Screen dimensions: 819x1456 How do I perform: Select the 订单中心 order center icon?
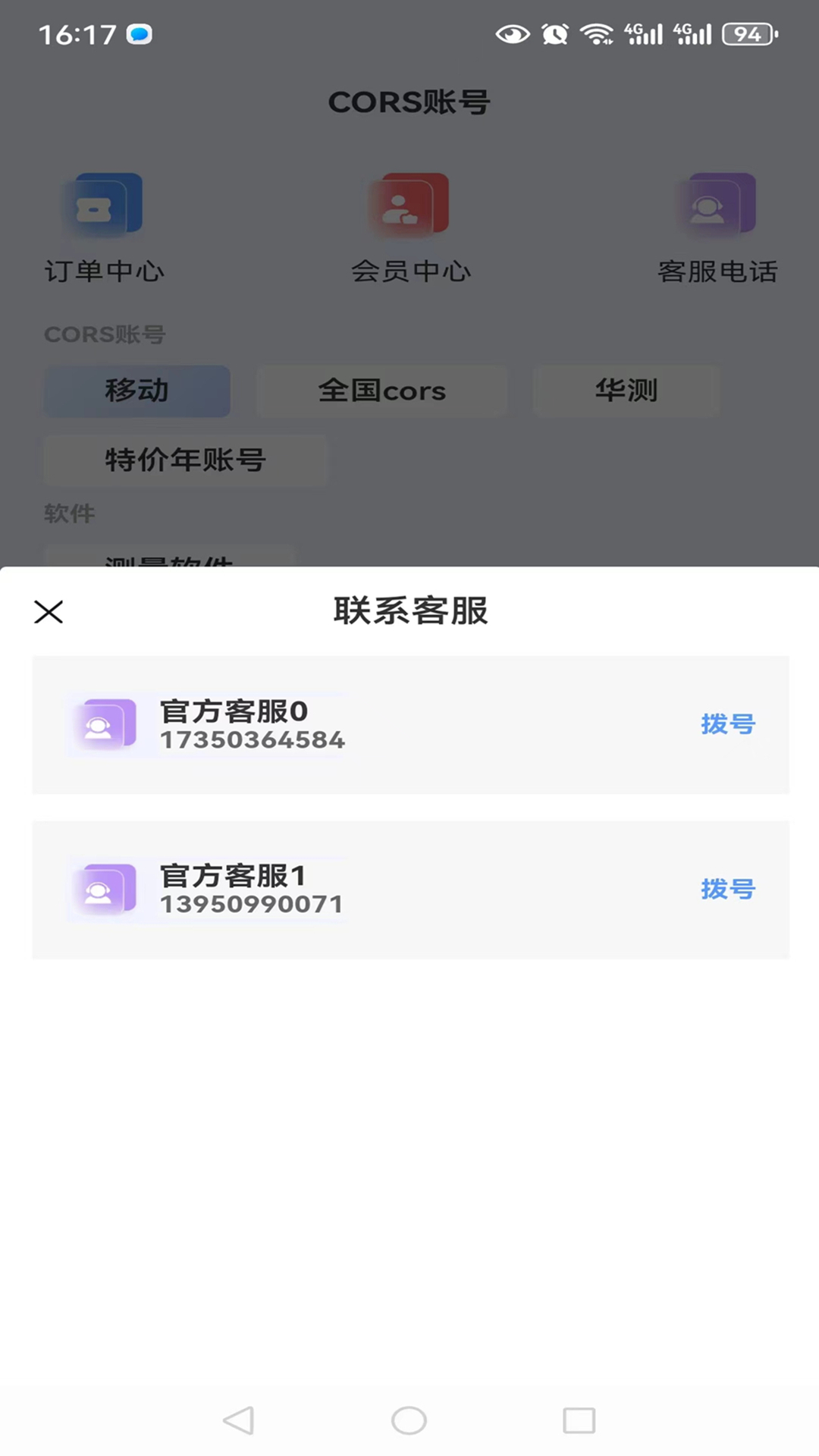pyautogui.click(x=104, y=203)
